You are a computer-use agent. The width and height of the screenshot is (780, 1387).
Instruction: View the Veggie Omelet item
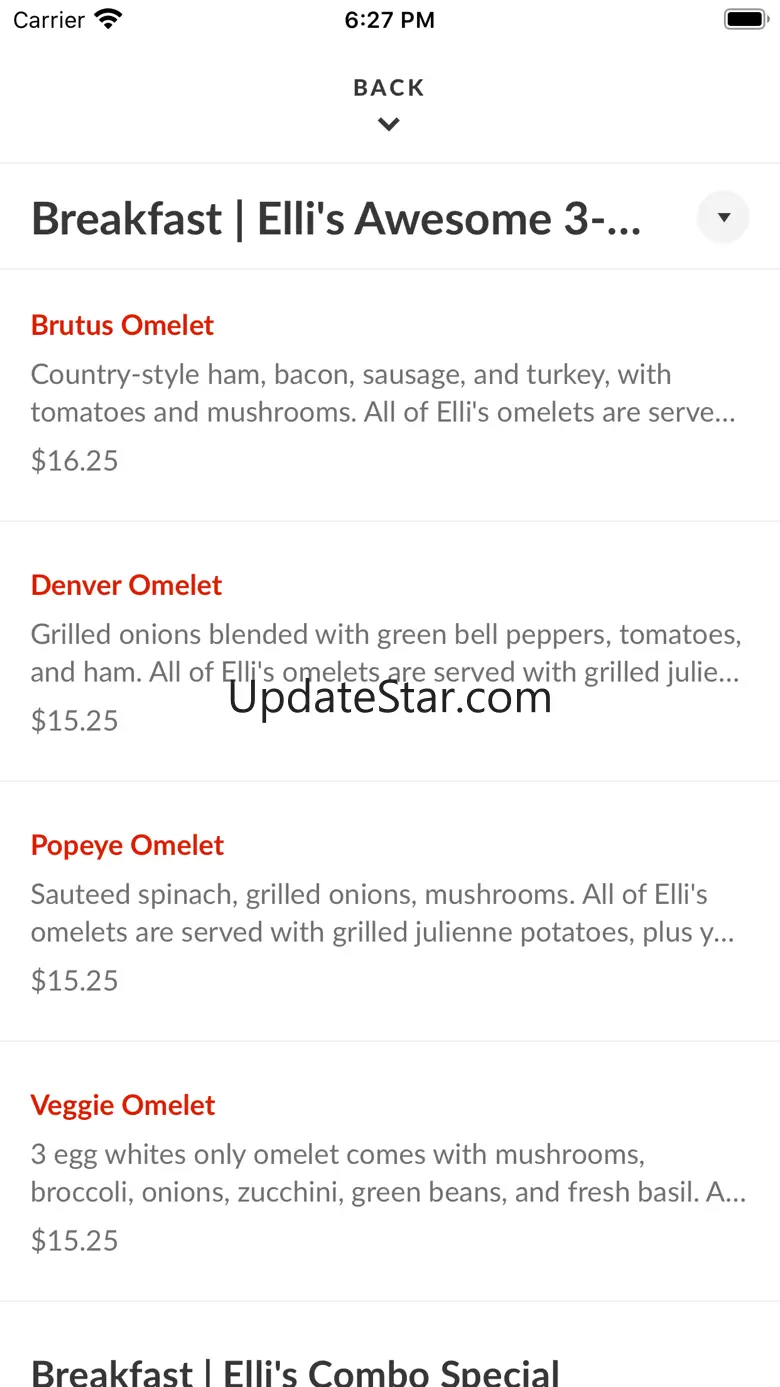point(123,1105)
